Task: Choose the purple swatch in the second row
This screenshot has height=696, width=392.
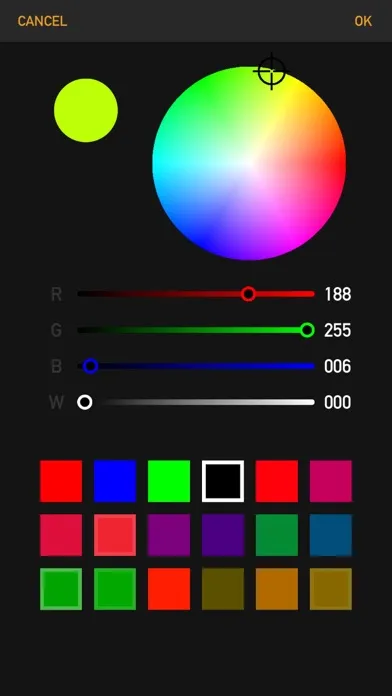Action: click(169, 535)
